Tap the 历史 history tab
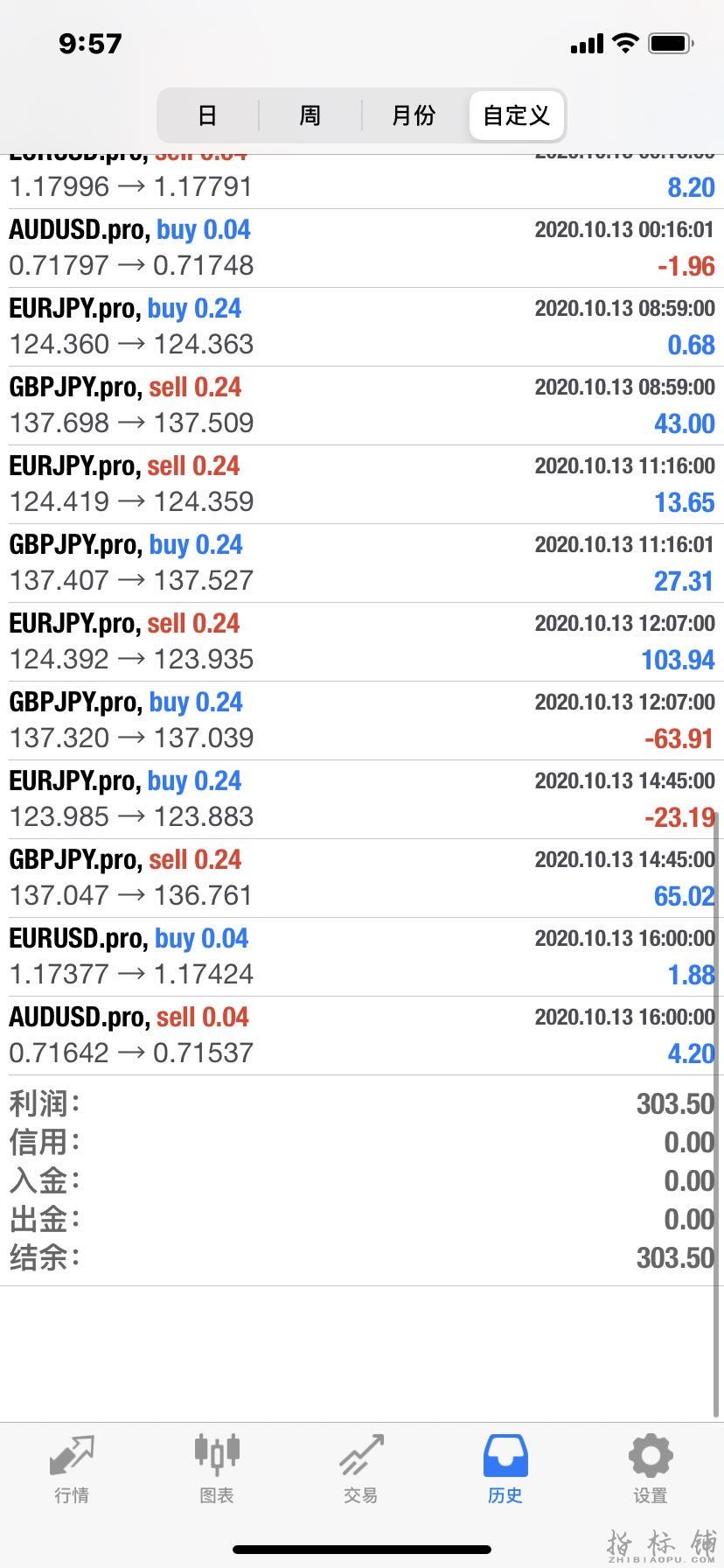The height and width of the screenshot is (1568, 724). [505, 1469]
